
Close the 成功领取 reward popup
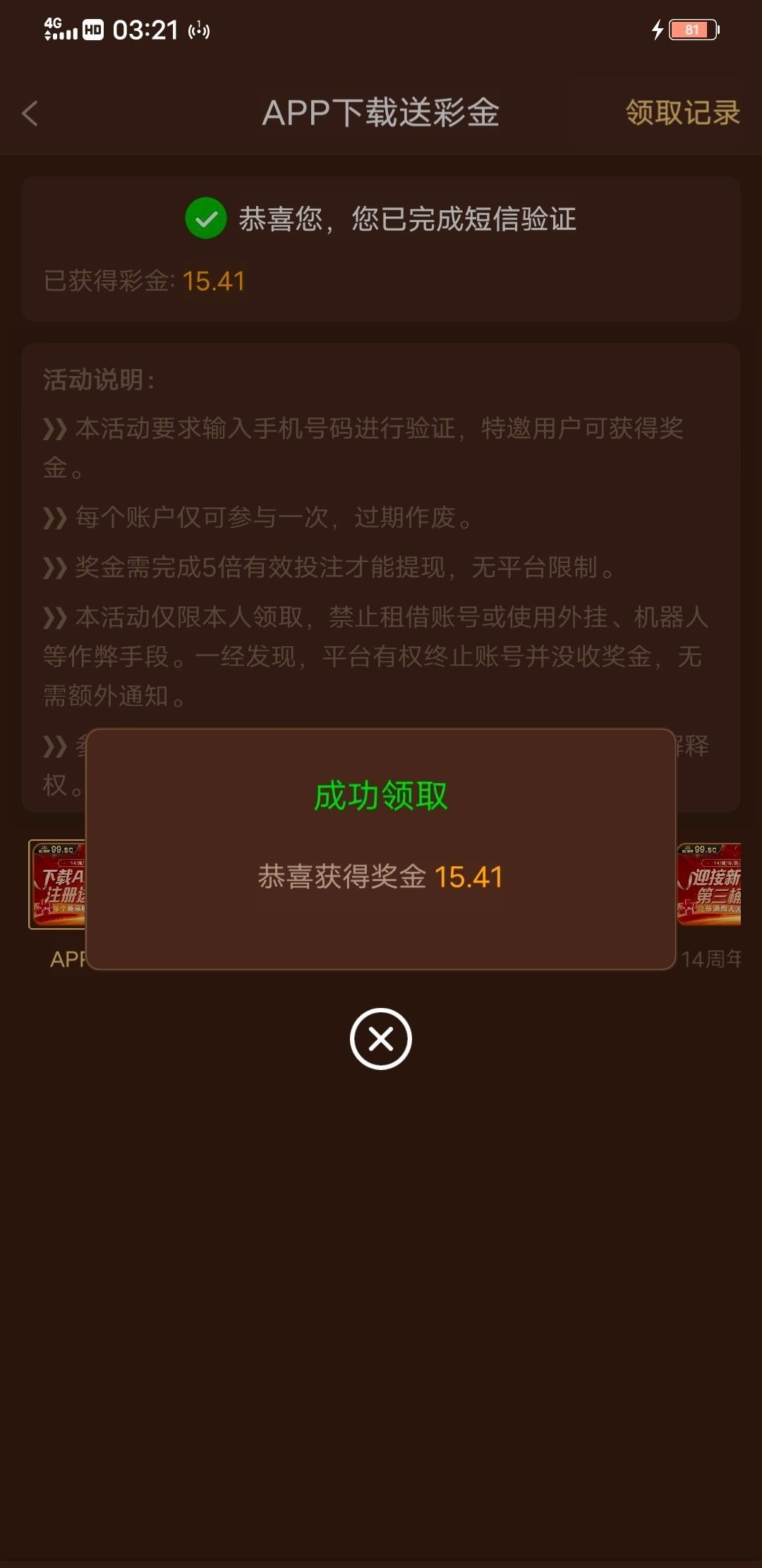point(381,1038)
